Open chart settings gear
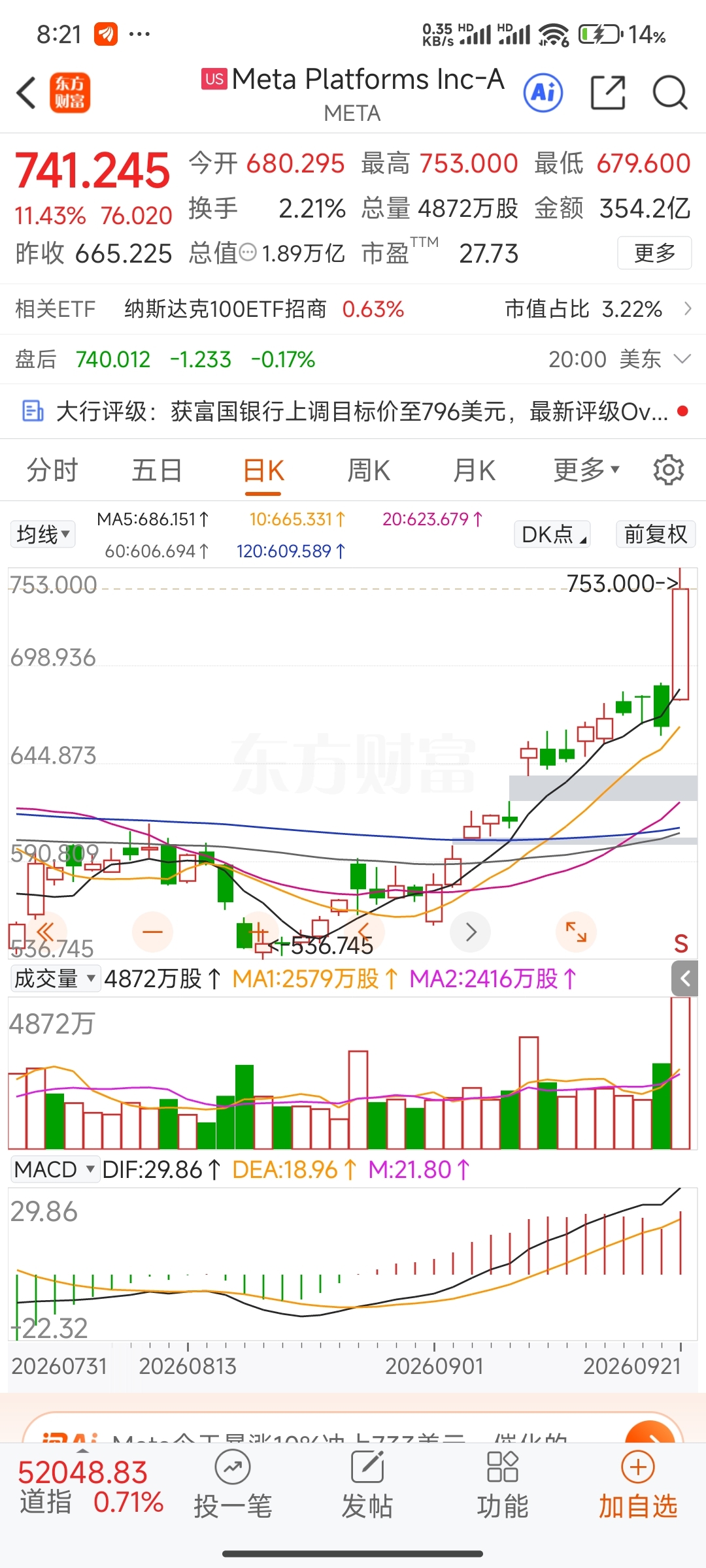The height and width of the screenshot is (1568, 706). [x=669, y=470]
